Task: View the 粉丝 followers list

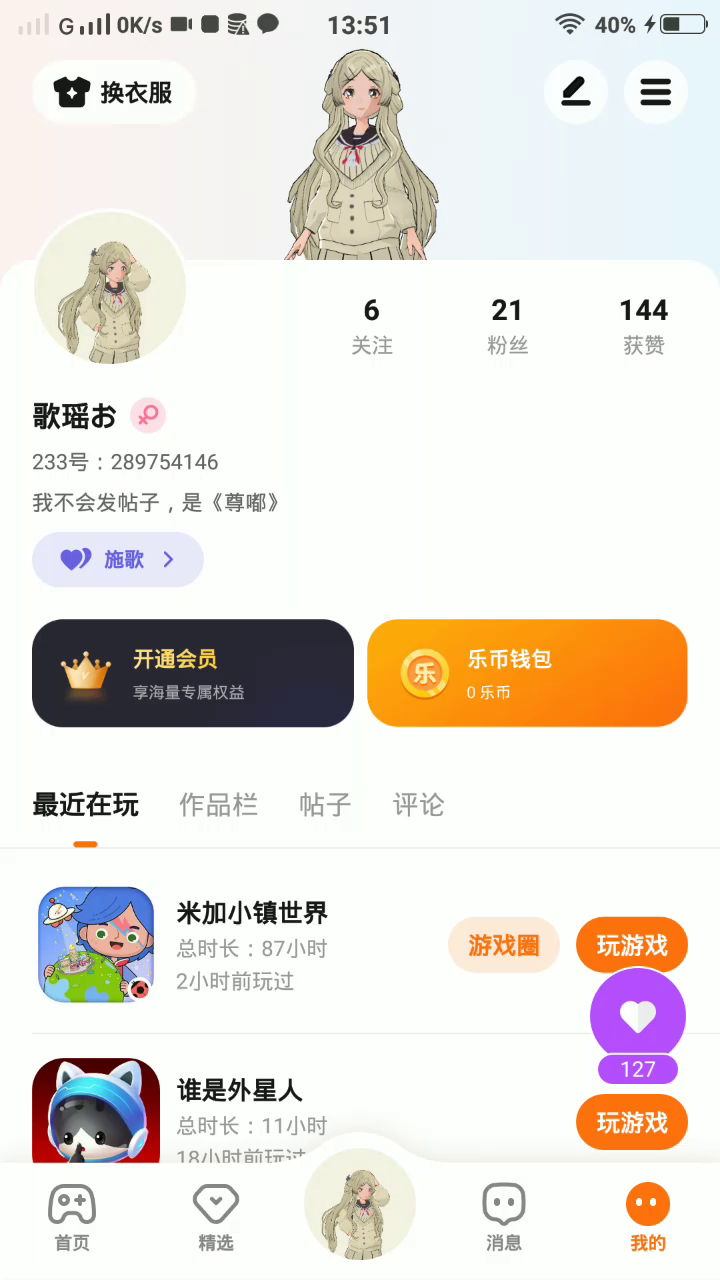Action: coord(507,326)
